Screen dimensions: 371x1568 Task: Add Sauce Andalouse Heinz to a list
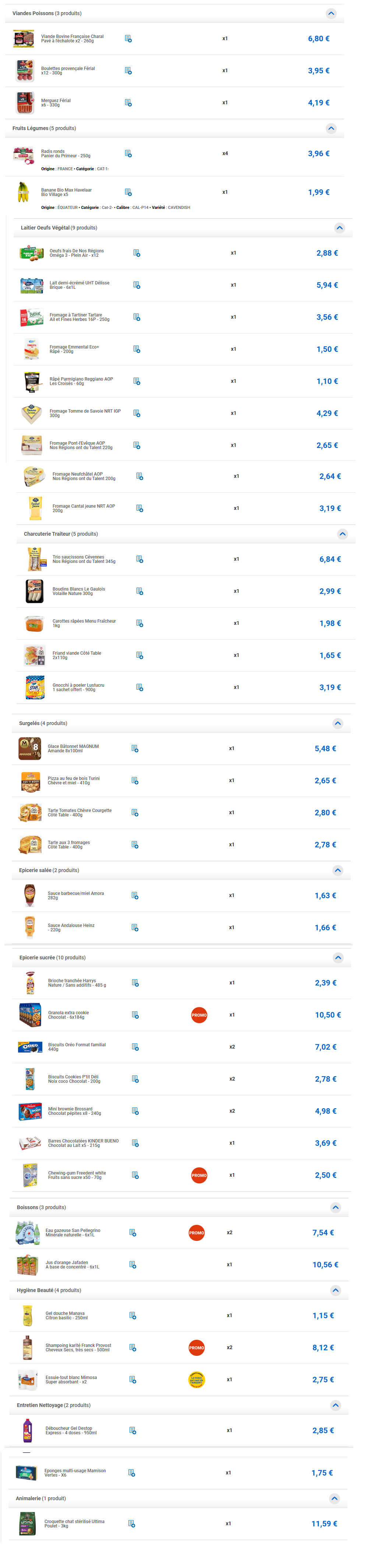(135, 928)
